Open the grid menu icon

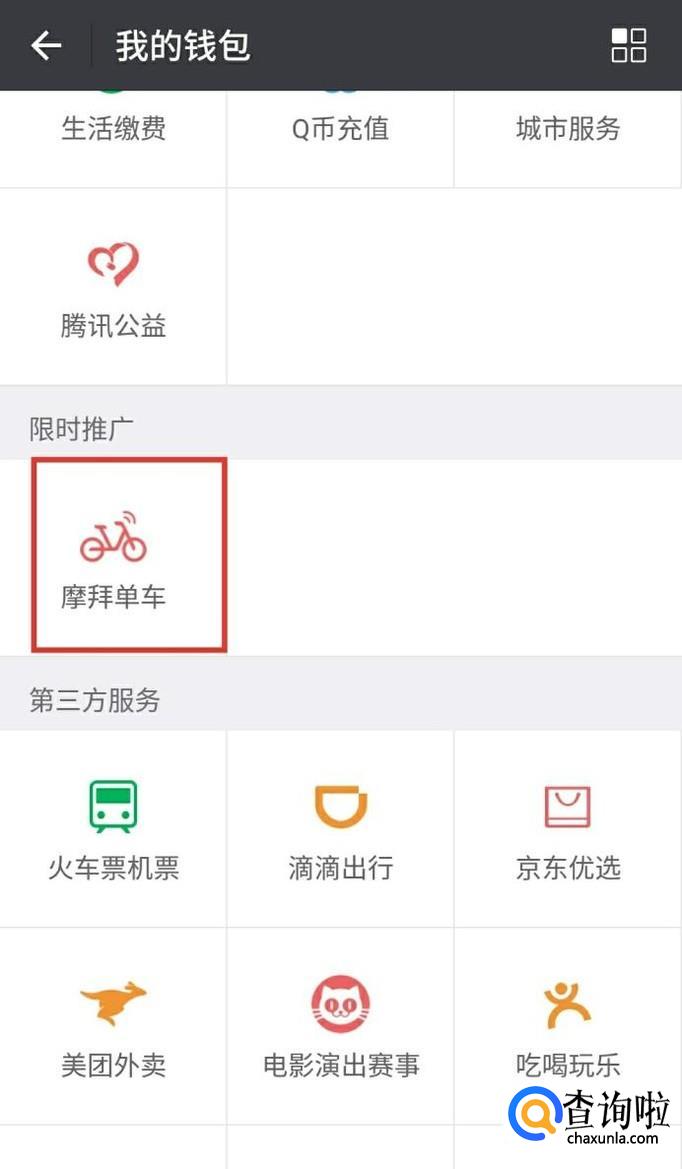[x=628, y=45]
